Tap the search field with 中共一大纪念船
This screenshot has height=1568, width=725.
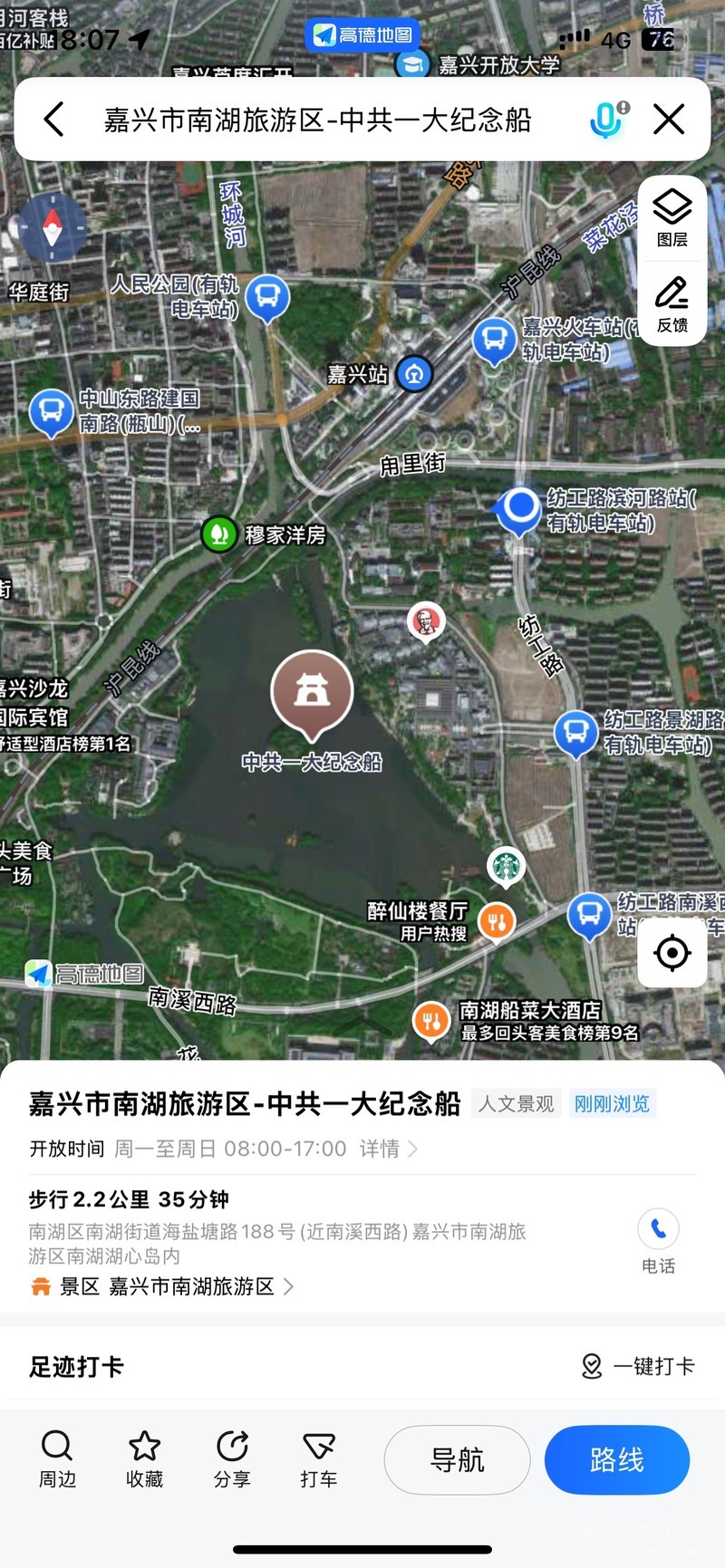coord(317,120)
